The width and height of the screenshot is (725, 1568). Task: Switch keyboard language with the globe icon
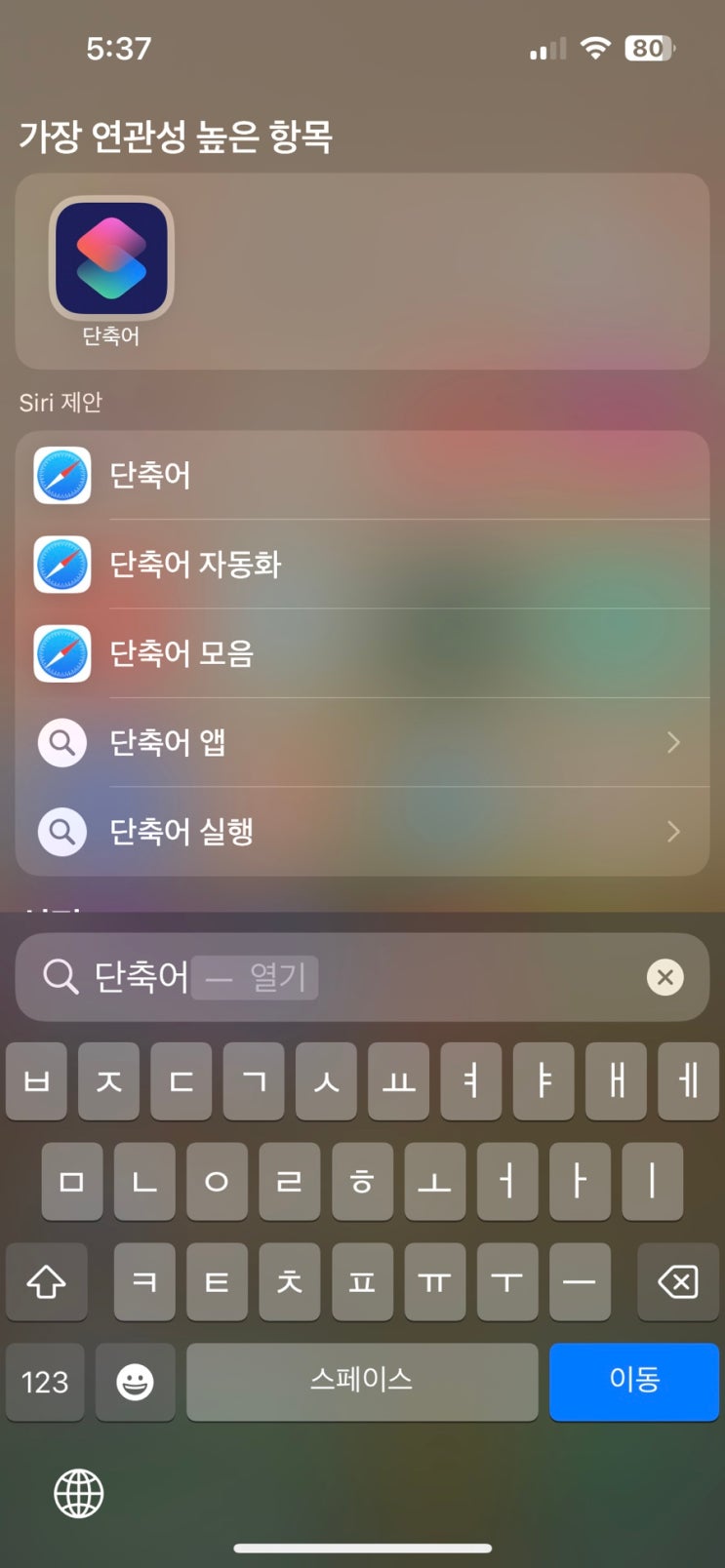[78, 1493]
